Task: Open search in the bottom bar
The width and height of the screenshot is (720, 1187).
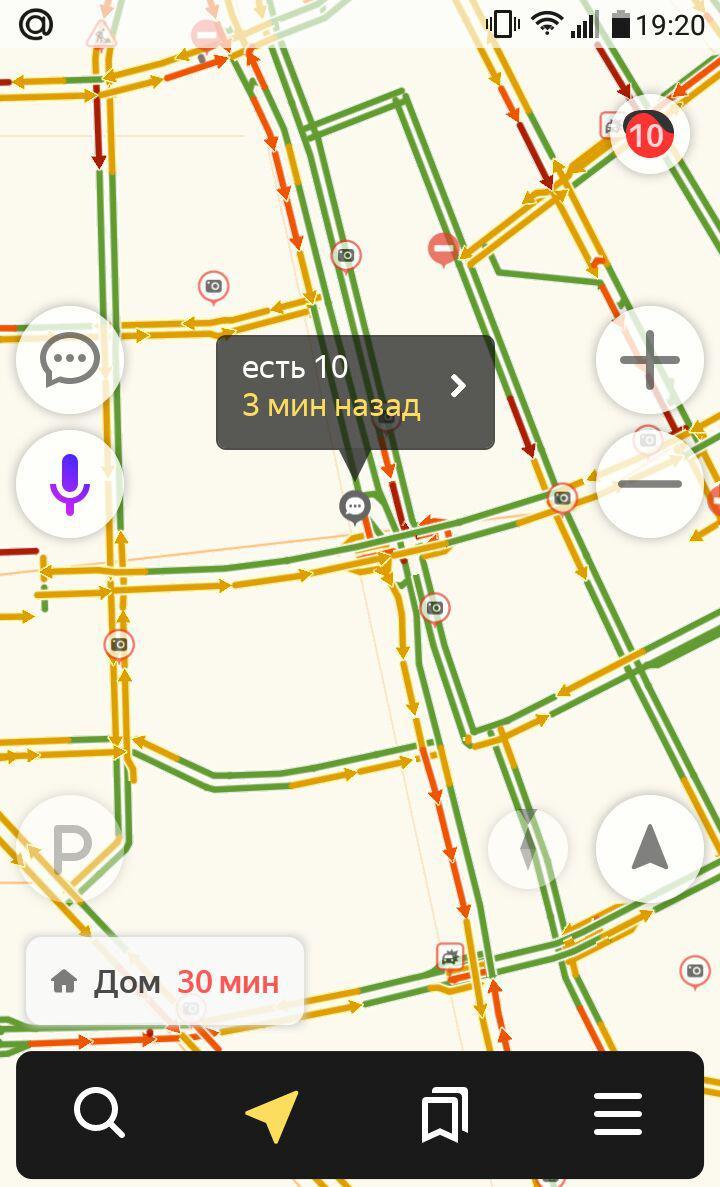Action: [x=99, y=1113]
